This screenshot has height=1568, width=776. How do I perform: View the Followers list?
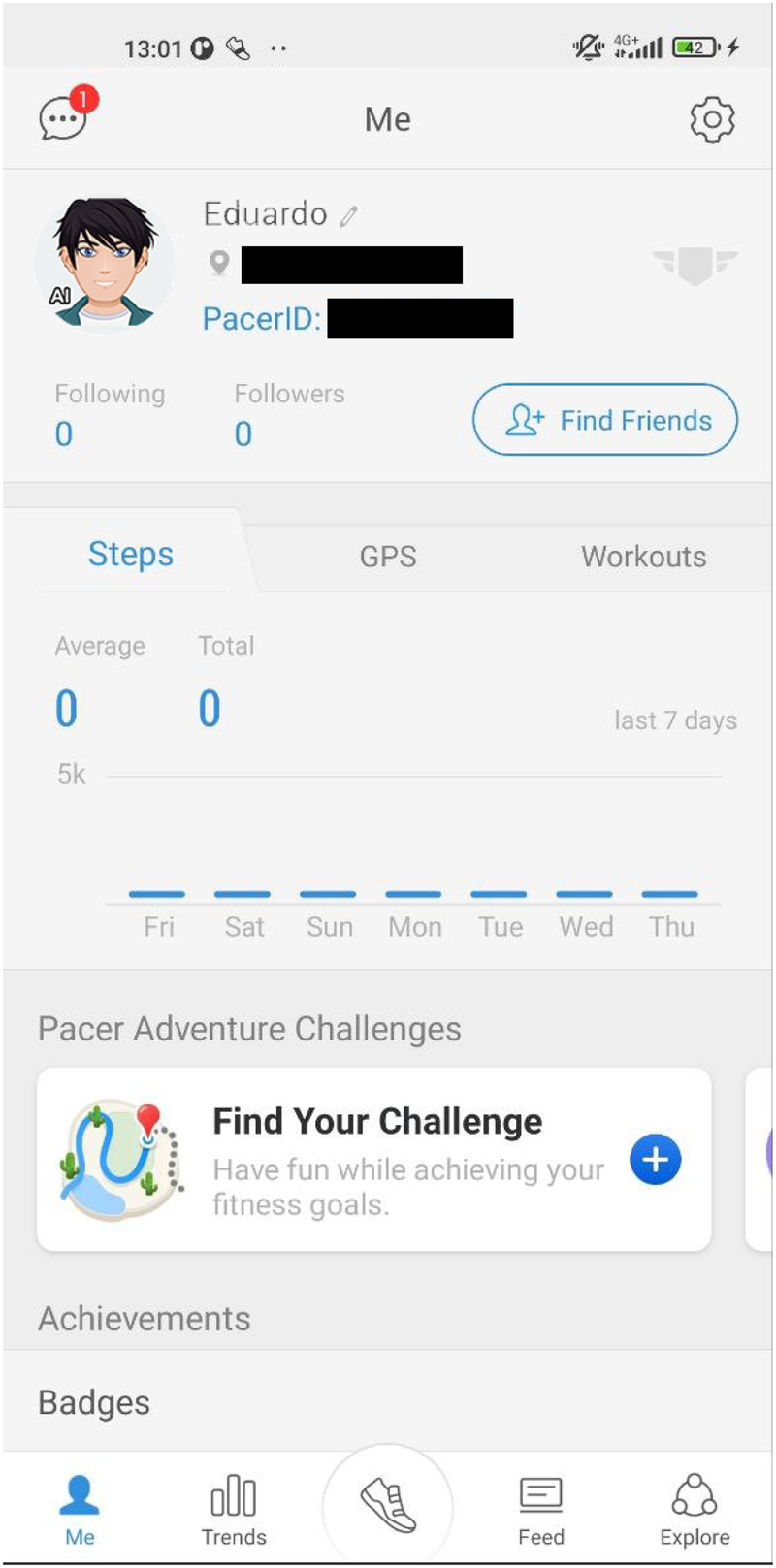coord(288,414)
